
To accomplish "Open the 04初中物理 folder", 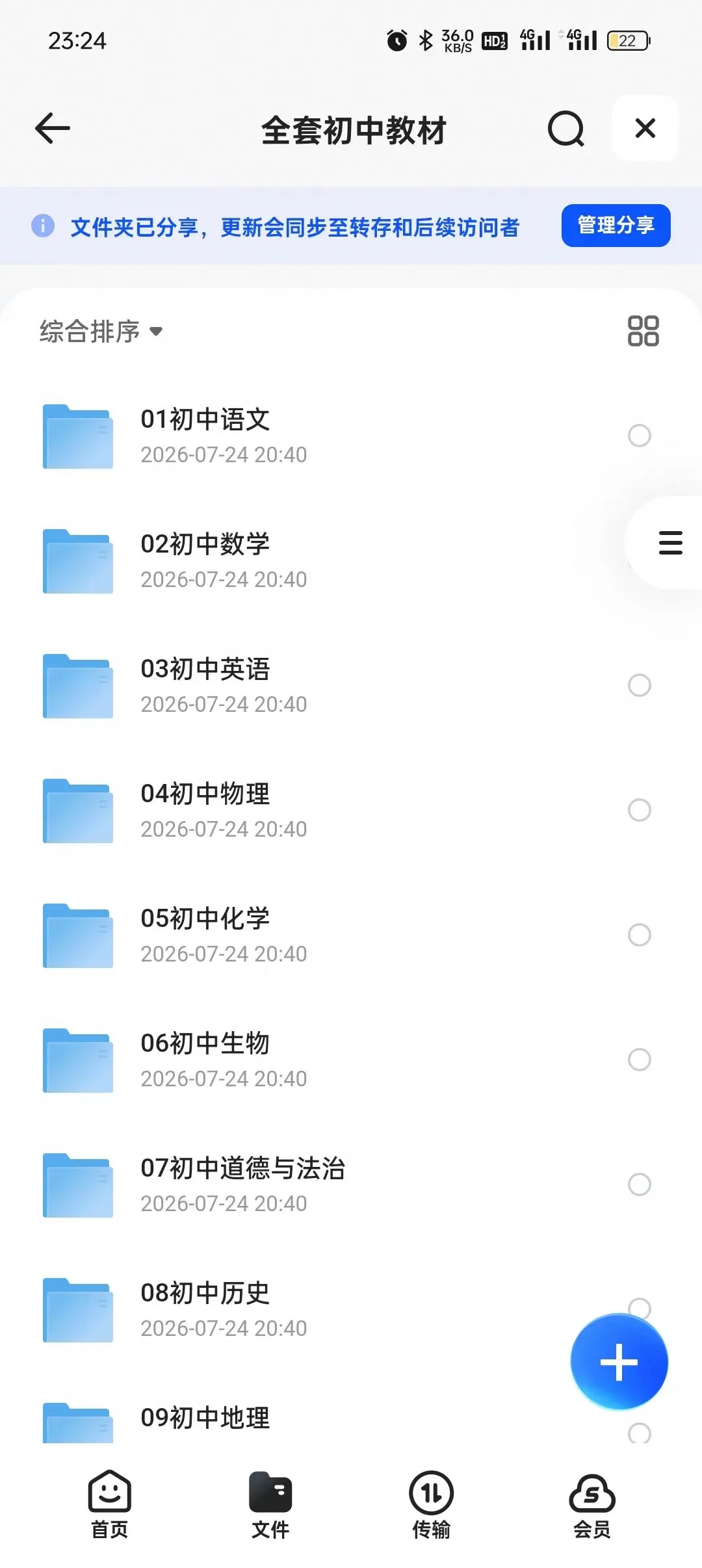I will coord(351,810).
